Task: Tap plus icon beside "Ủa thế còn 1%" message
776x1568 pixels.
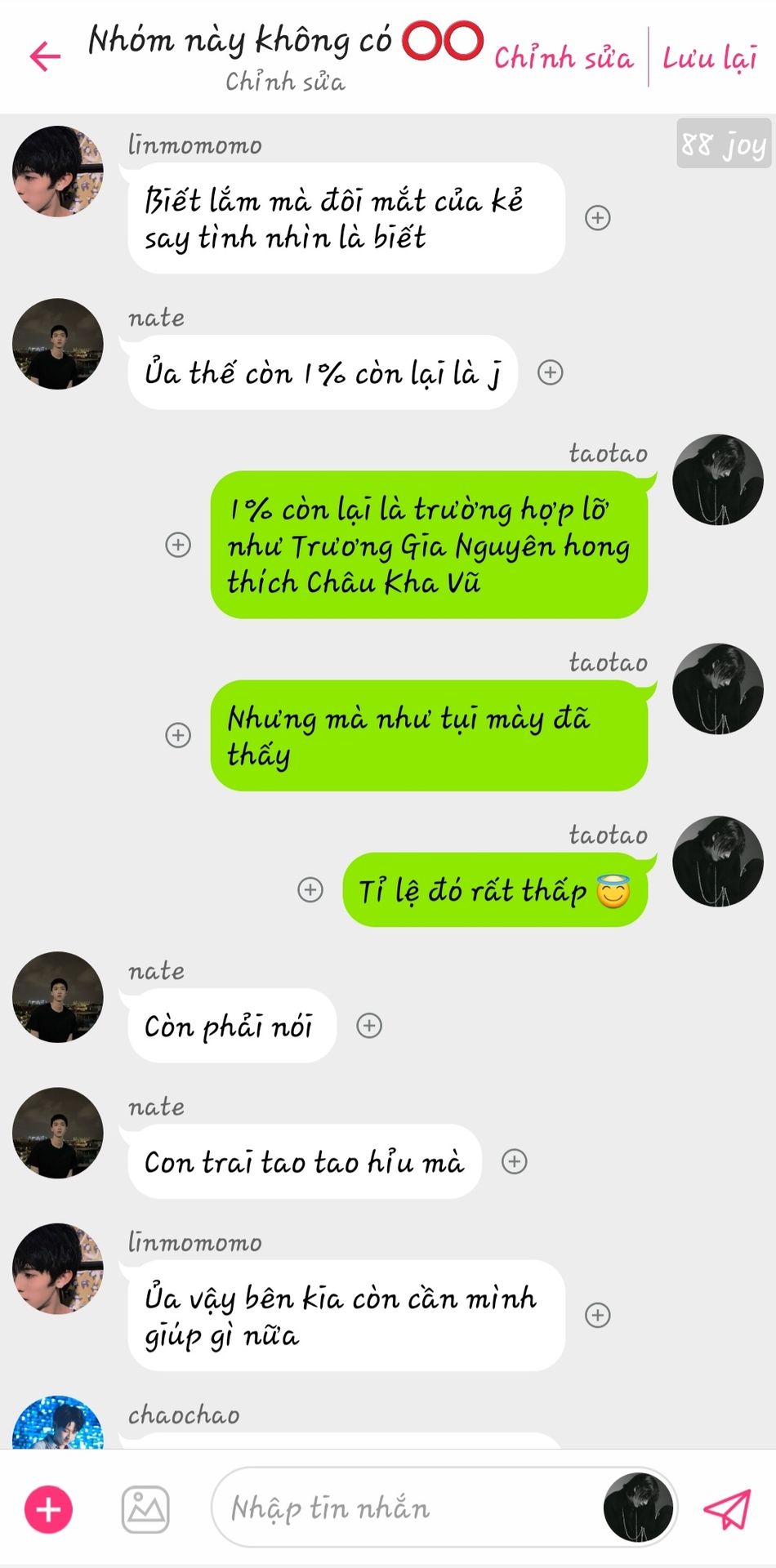Action: (x=551, y=372)
